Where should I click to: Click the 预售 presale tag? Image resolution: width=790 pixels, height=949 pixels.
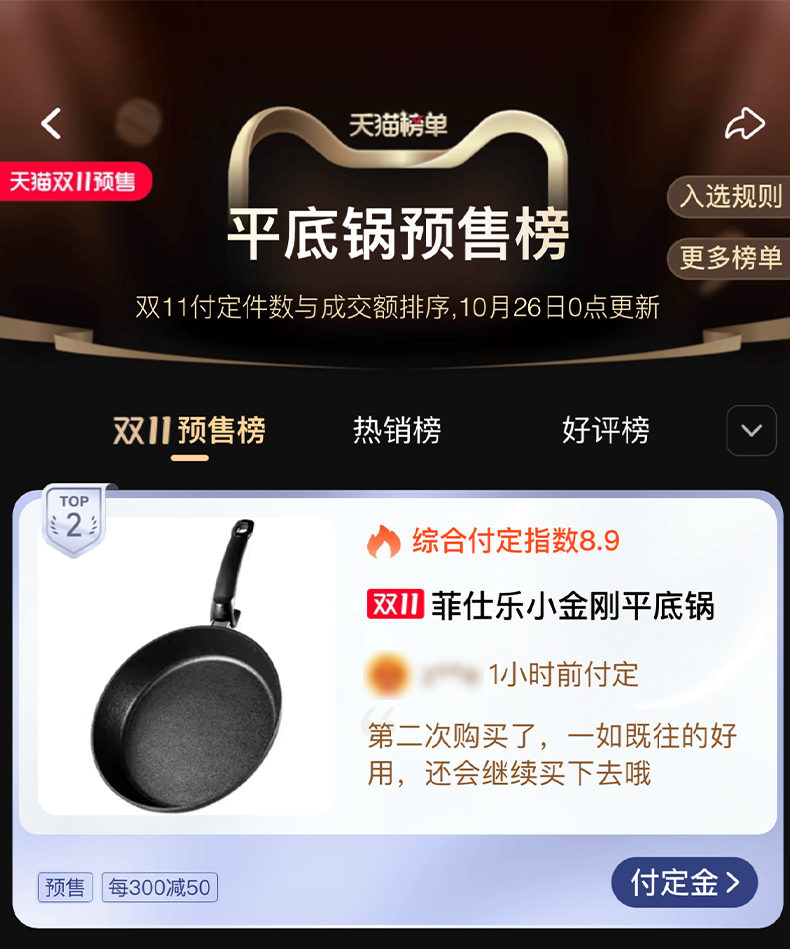[x=64, y=887]
